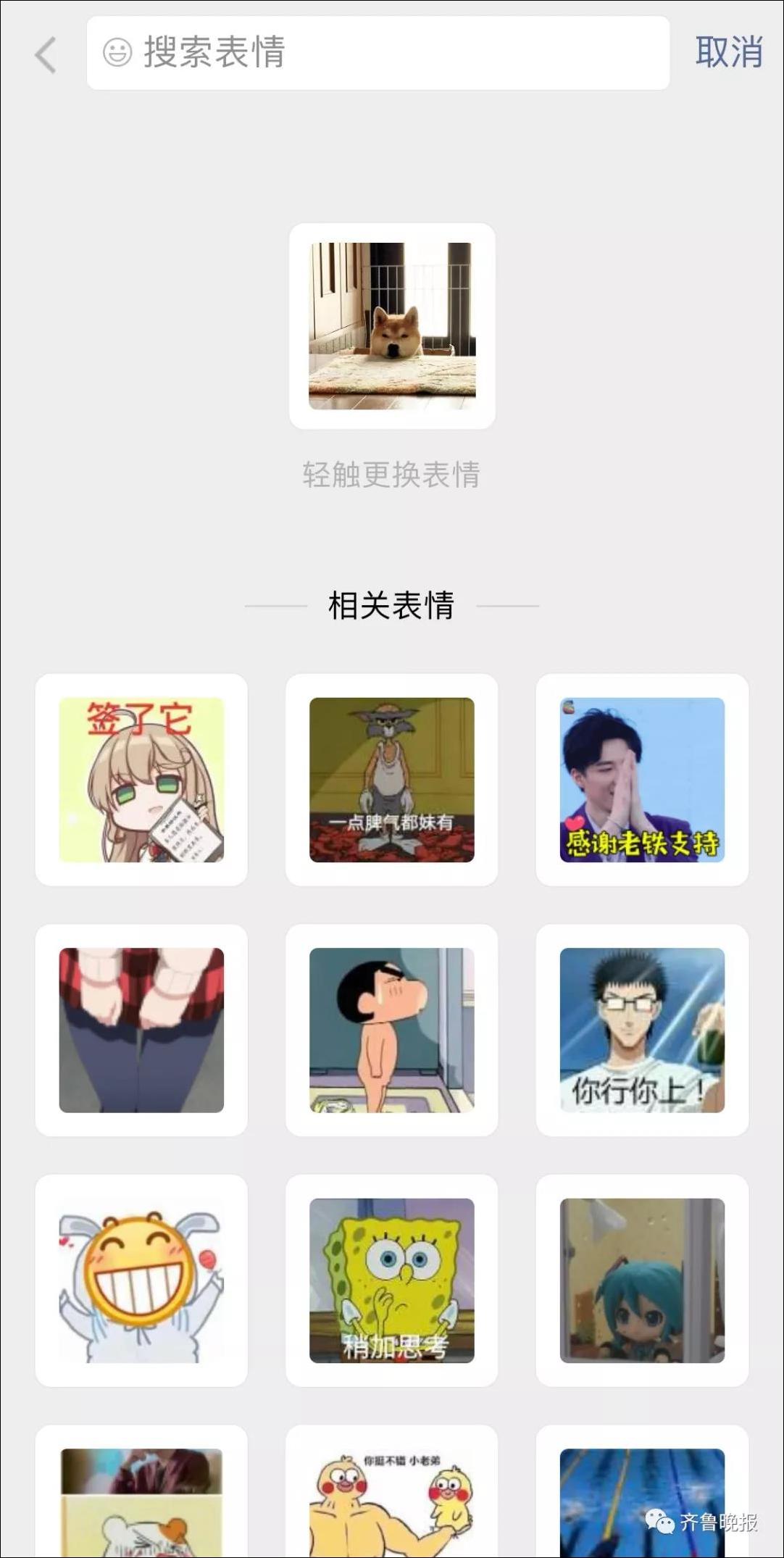Select the red plaid shirt anime sticker
Screen dimensions: 784x1558
pyautogui.click(x=141, y=1030)
